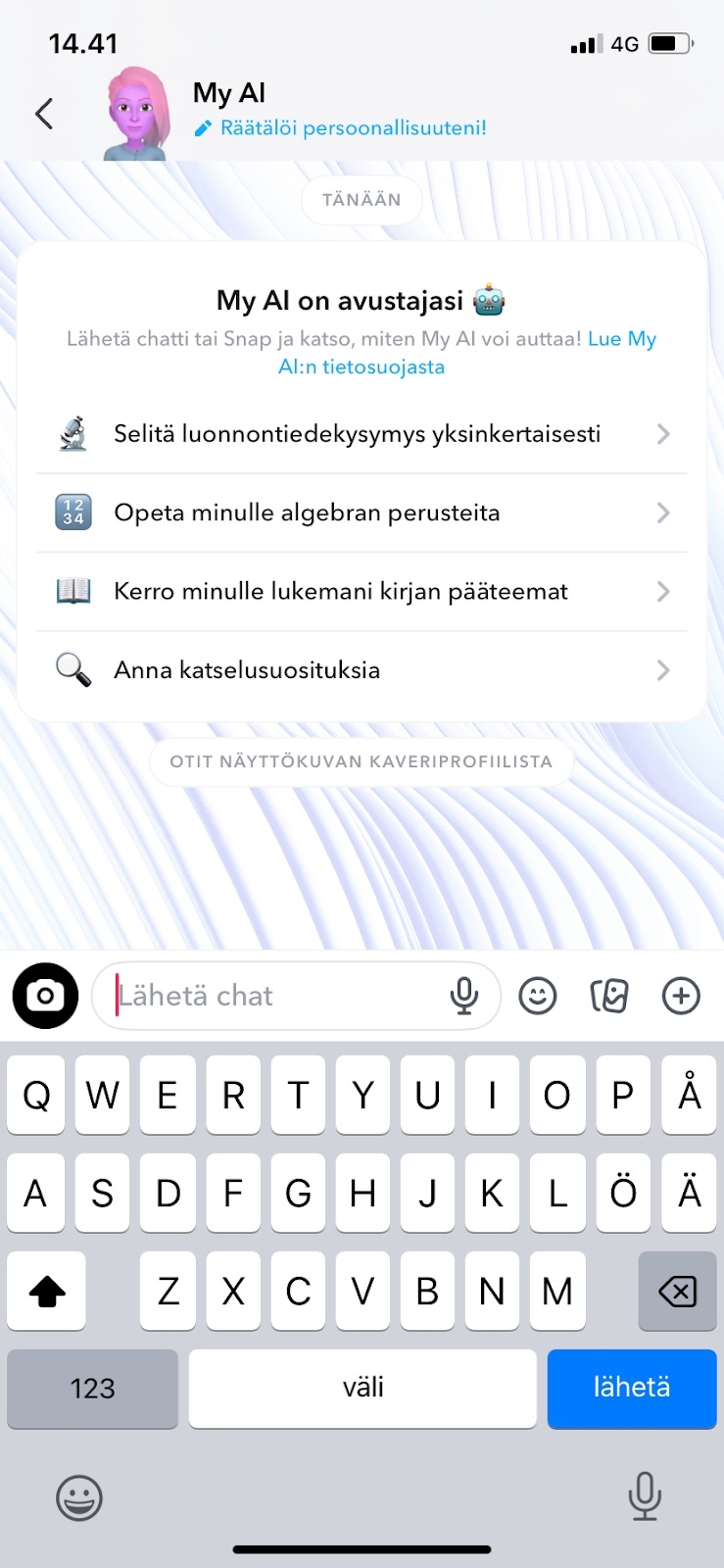Expand the algebra teaching suggestion chevron

pyautogui.click(x=663, y=513)
